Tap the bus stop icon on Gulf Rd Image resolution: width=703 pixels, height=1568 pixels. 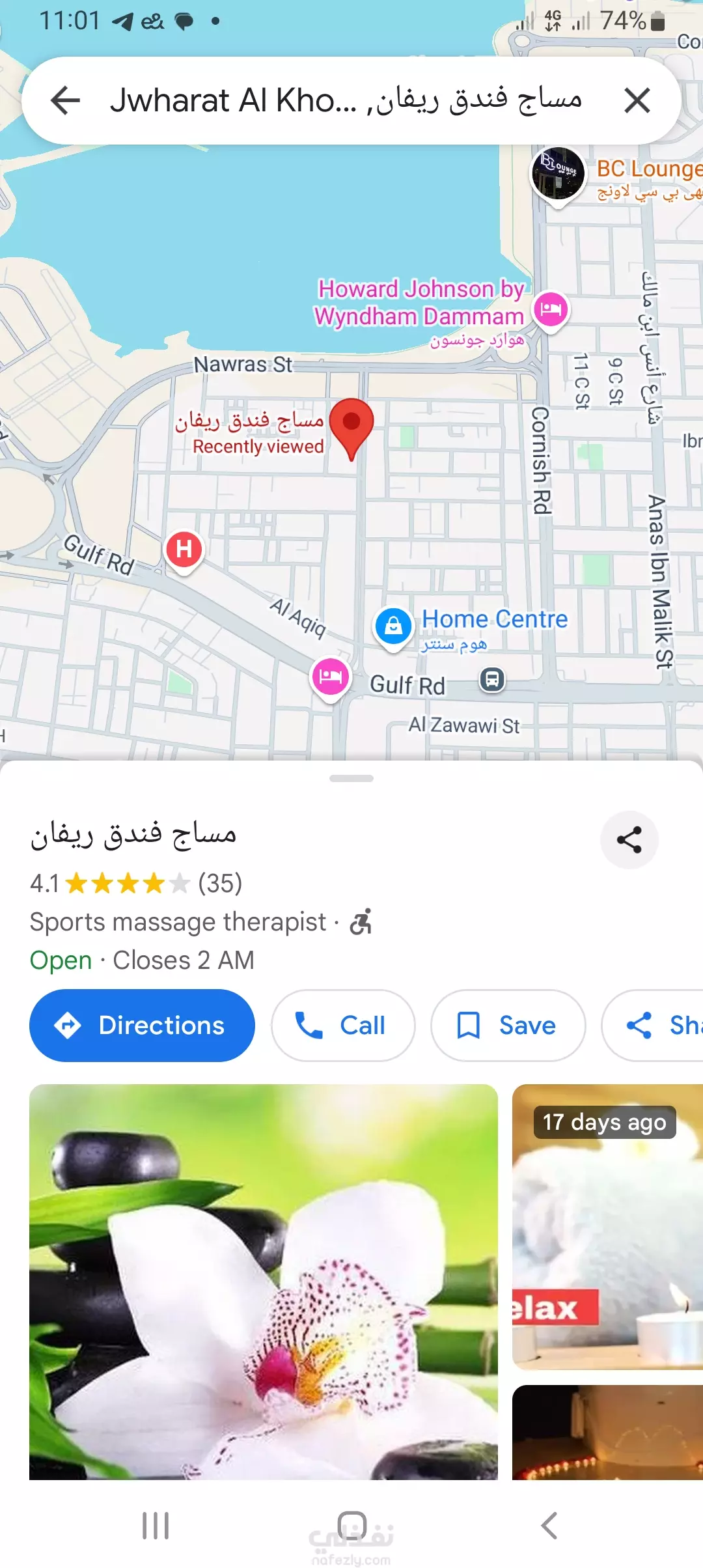[492, 680]
